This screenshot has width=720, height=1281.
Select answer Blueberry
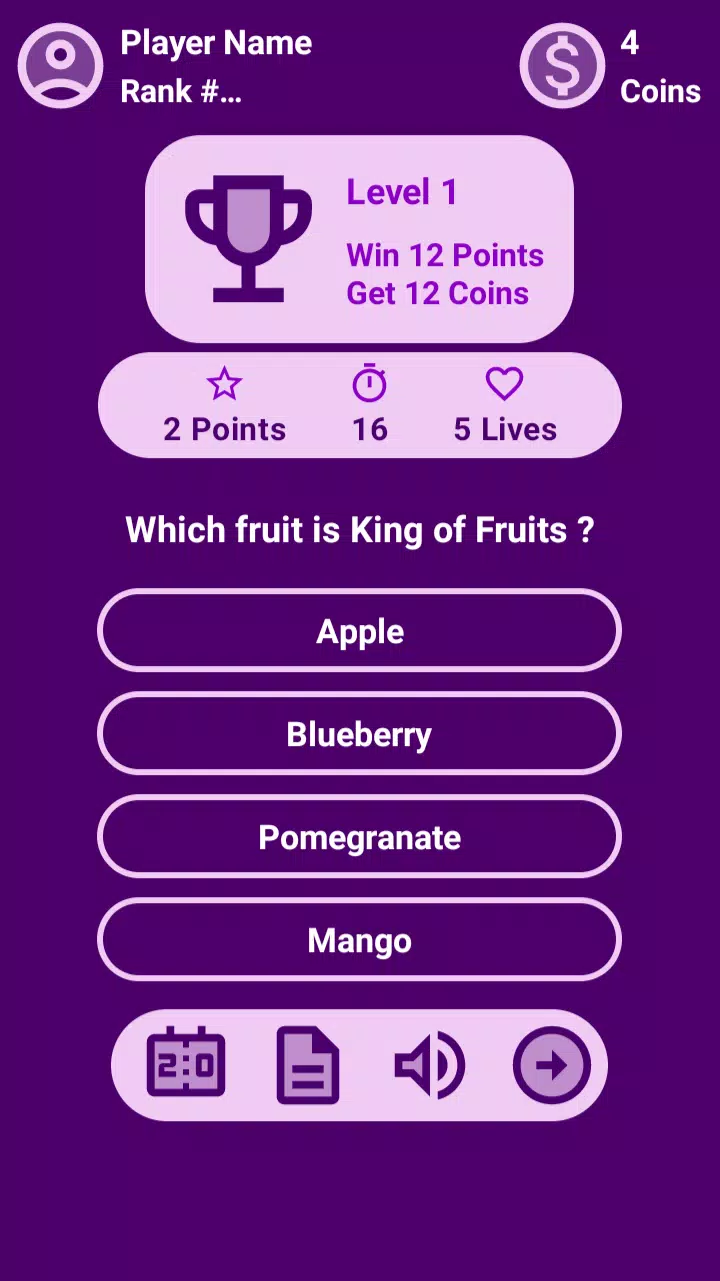click(x=359, y=734)
